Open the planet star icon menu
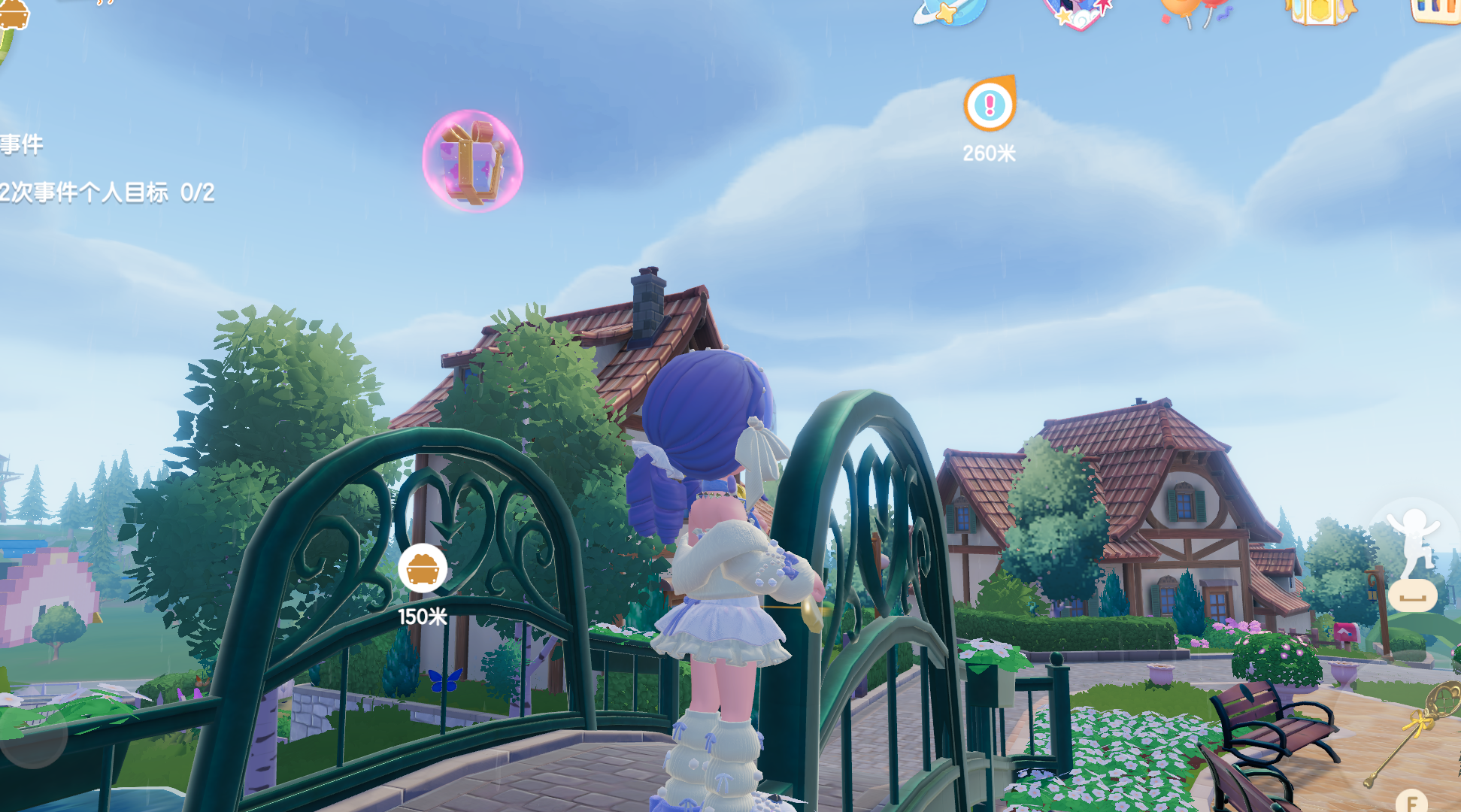This screenshot has width=1461, height=812. tap(950, 11)
